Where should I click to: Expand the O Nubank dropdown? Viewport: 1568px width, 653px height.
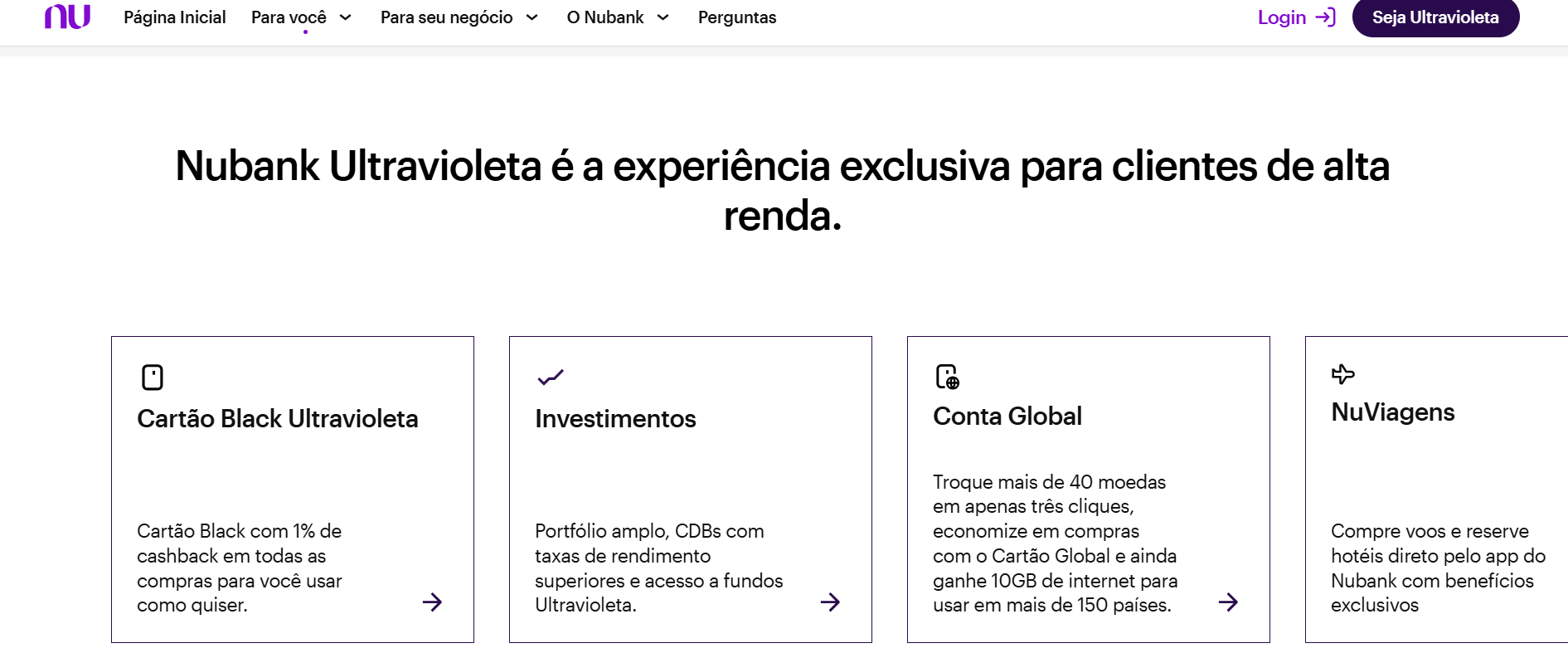617,17
